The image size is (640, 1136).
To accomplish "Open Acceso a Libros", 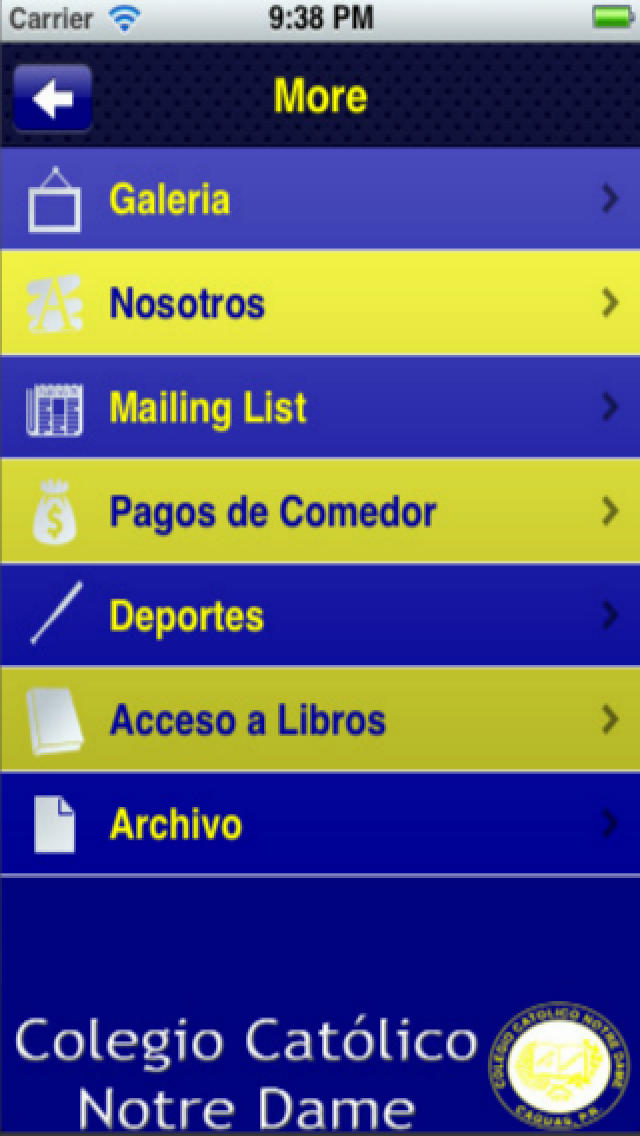I will (x=320, y=720).
